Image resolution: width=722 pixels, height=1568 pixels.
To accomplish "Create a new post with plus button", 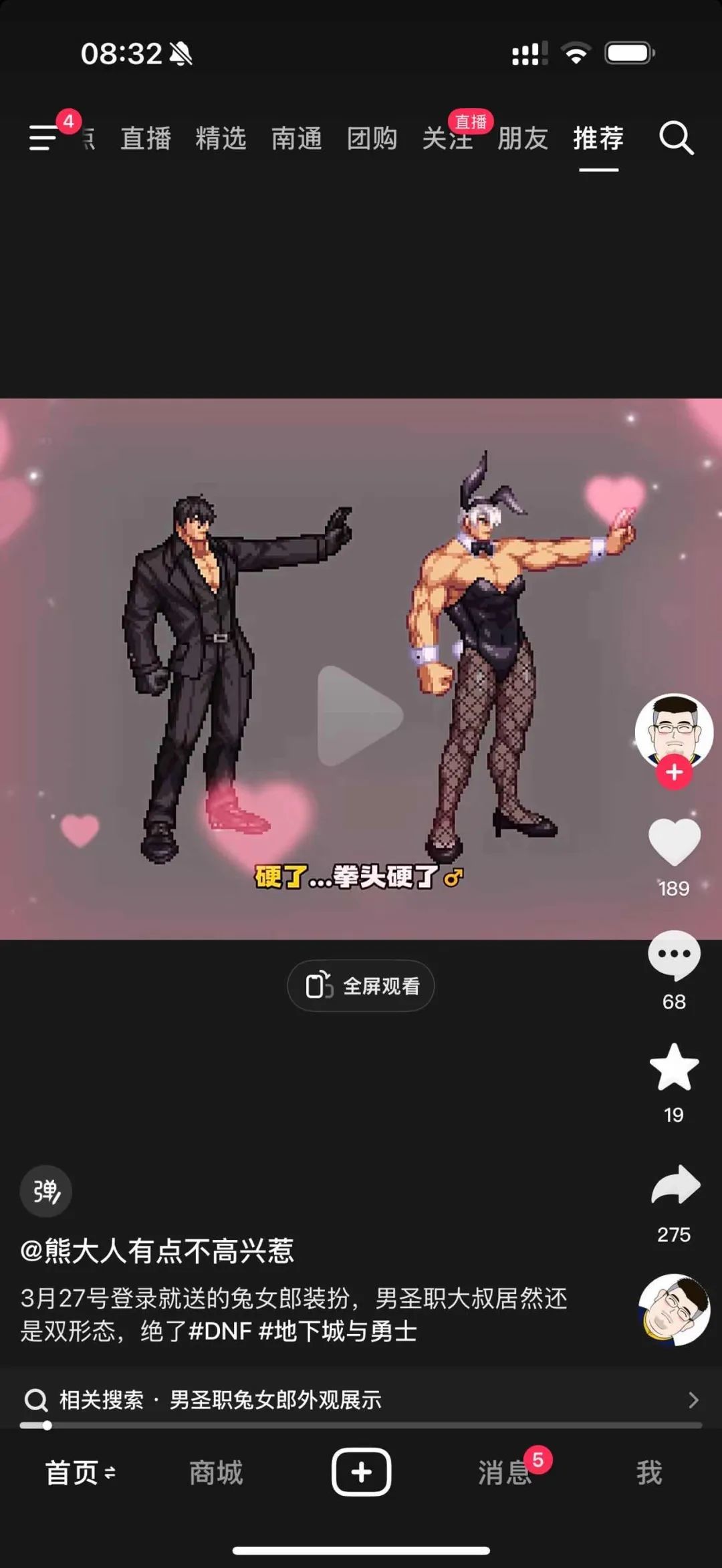I will click(x=361, y=1472).
